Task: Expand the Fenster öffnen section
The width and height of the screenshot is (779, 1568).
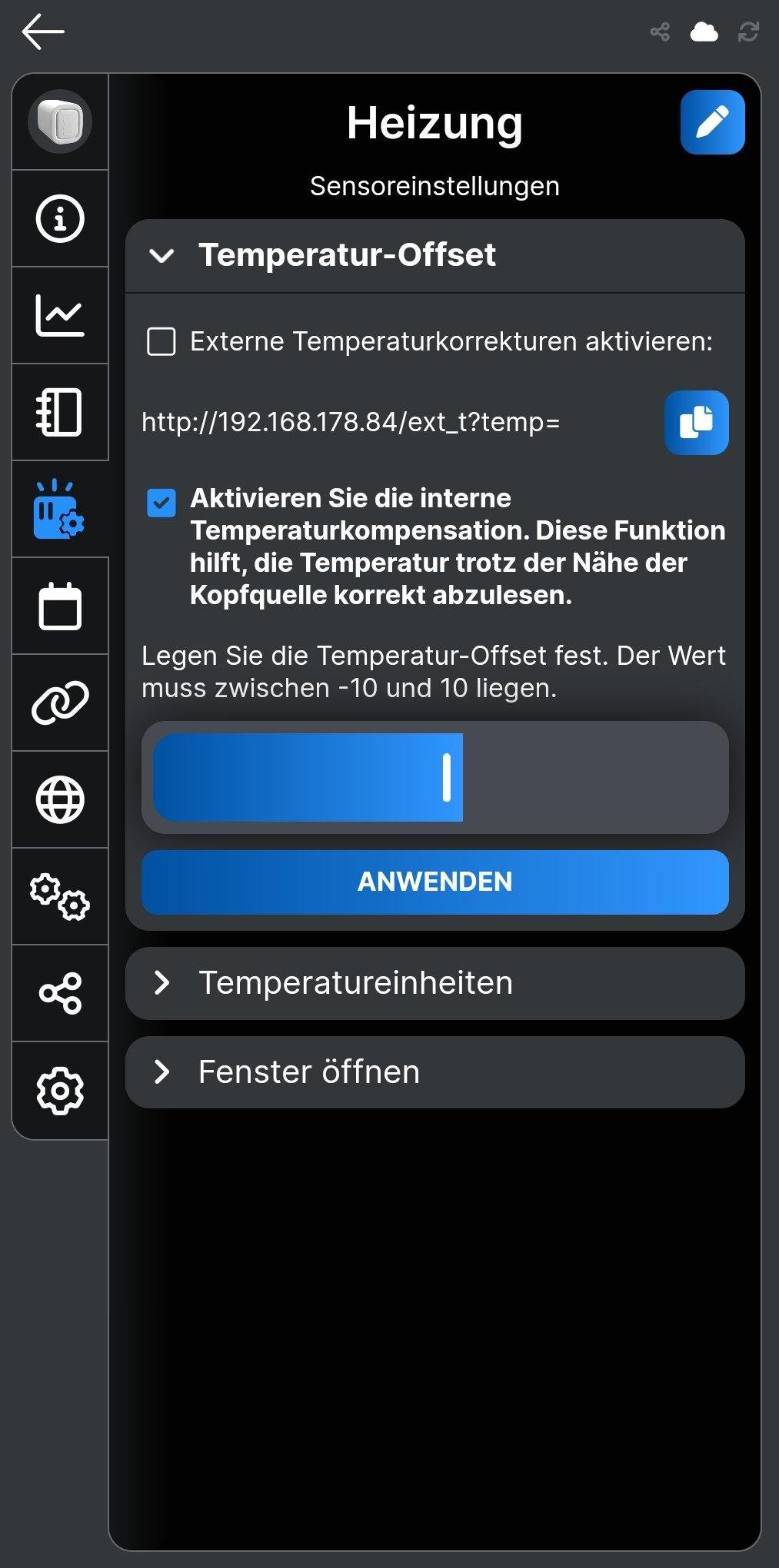Action: point(162,1071)
